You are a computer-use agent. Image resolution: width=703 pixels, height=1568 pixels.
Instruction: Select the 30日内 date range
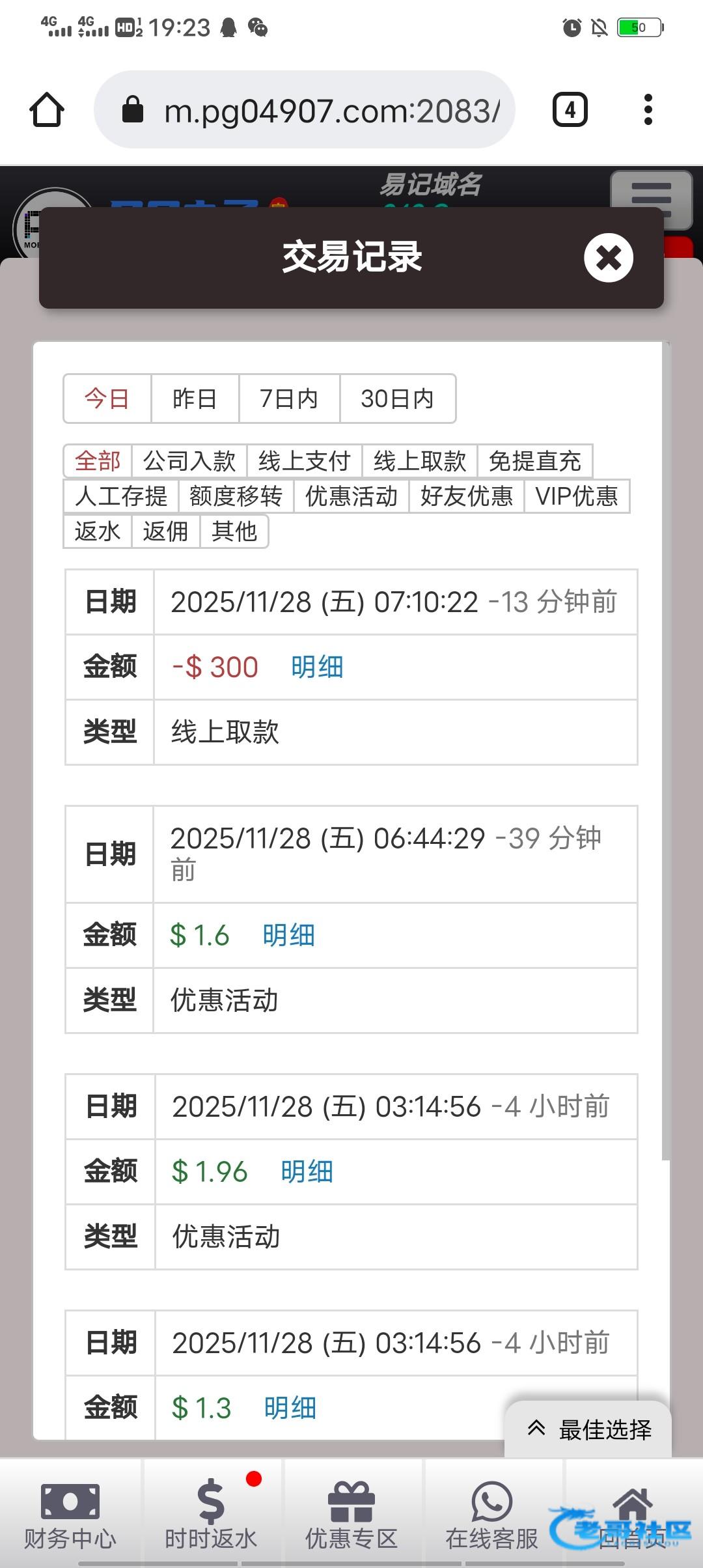pyautogui.click(x=397, y=399)
